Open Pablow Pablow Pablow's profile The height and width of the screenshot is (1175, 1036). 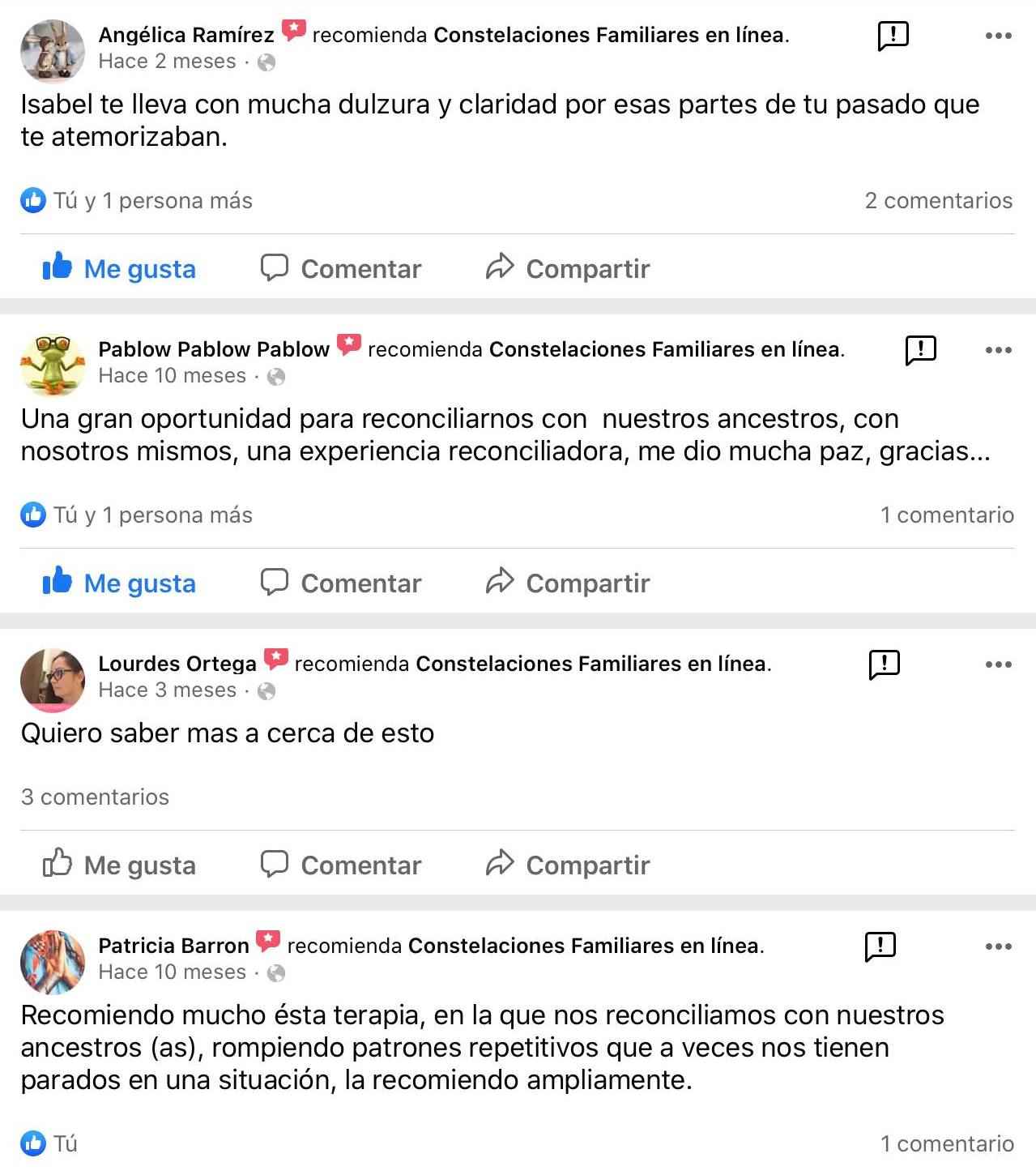214,349
